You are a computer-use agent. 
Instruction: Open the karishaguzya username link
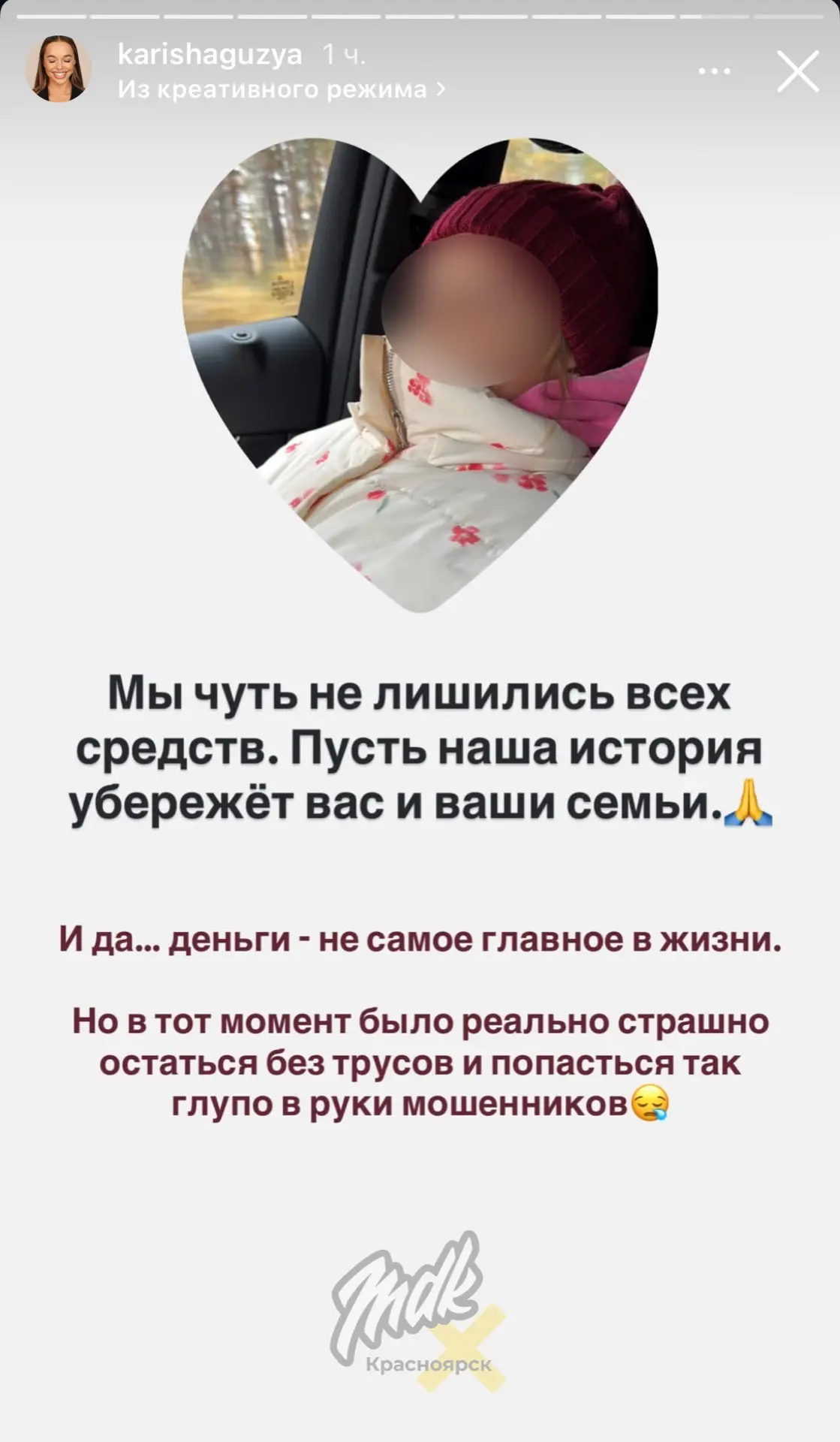click(x=209, y=54)
